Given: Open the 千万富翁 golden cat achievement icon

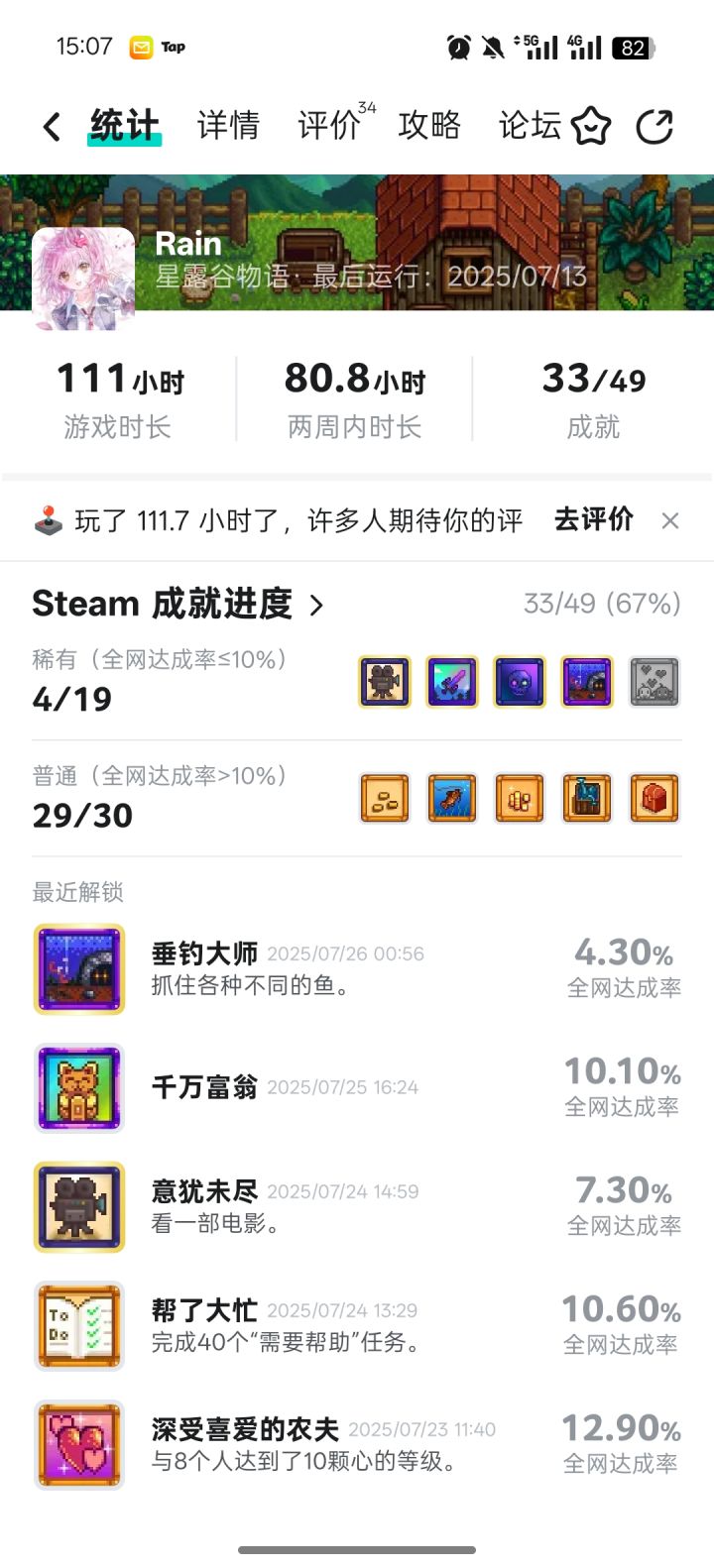Looking at the screenshot, I should pos(79,1087).
